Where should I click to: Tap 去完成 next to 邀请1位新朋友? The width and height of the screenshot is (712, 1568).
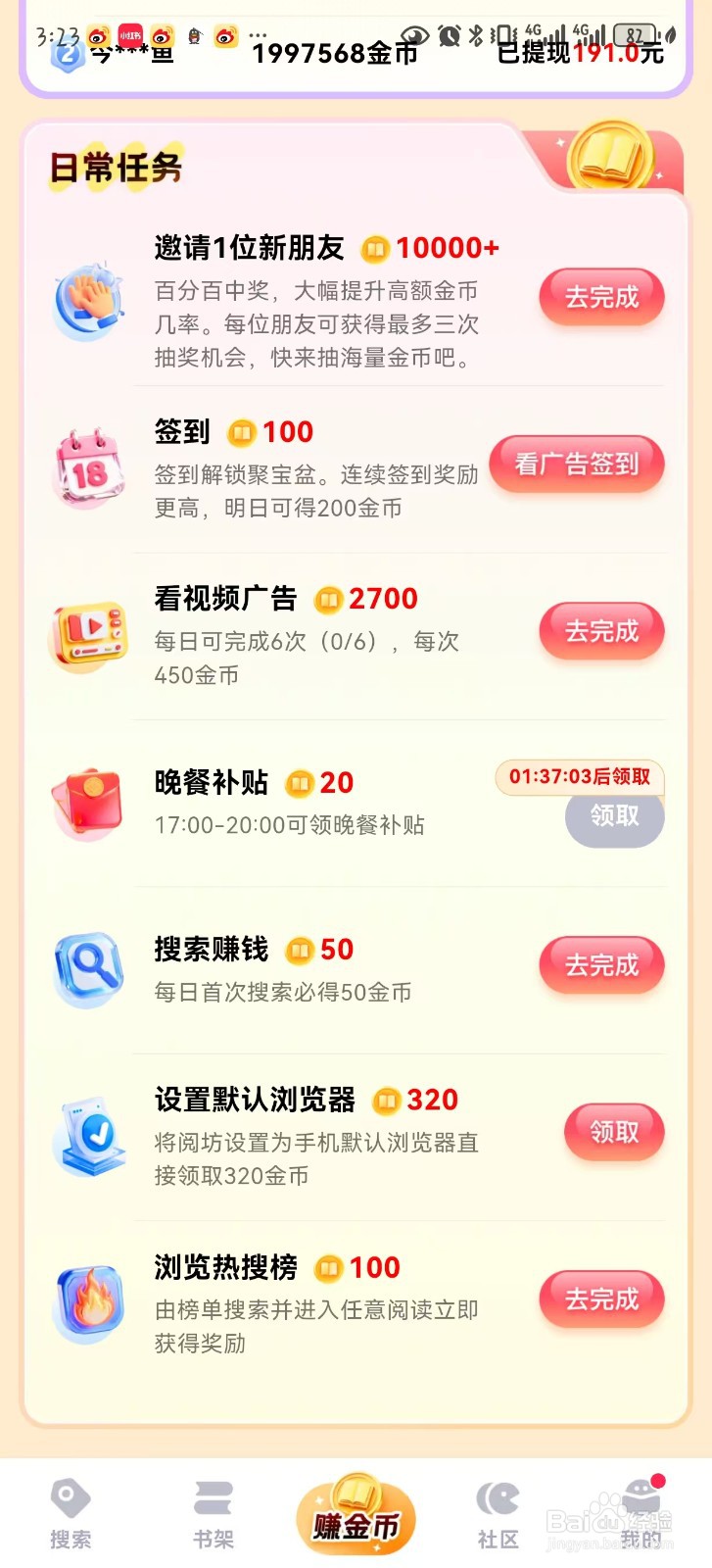(600, 297)
